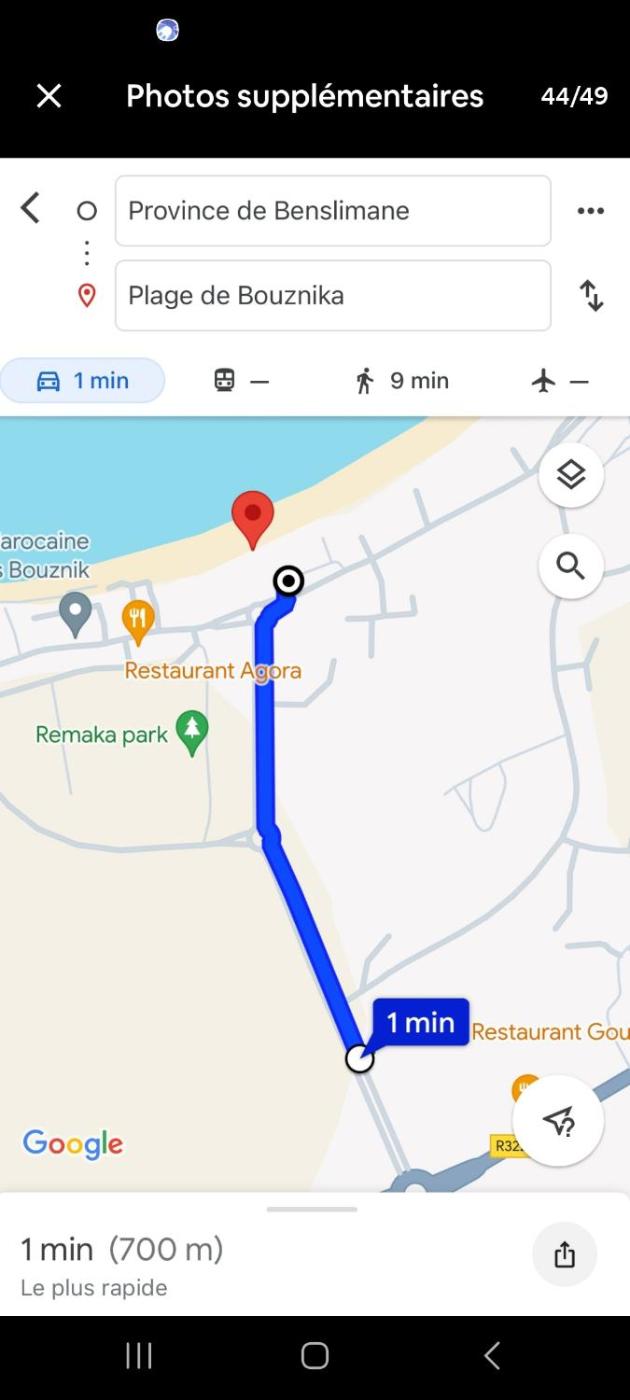Image resolution: width=630 pixels, height=1400 pixels.
Task: Close the Photos supplémentaires viewer
Action: [x=49, y=96]
